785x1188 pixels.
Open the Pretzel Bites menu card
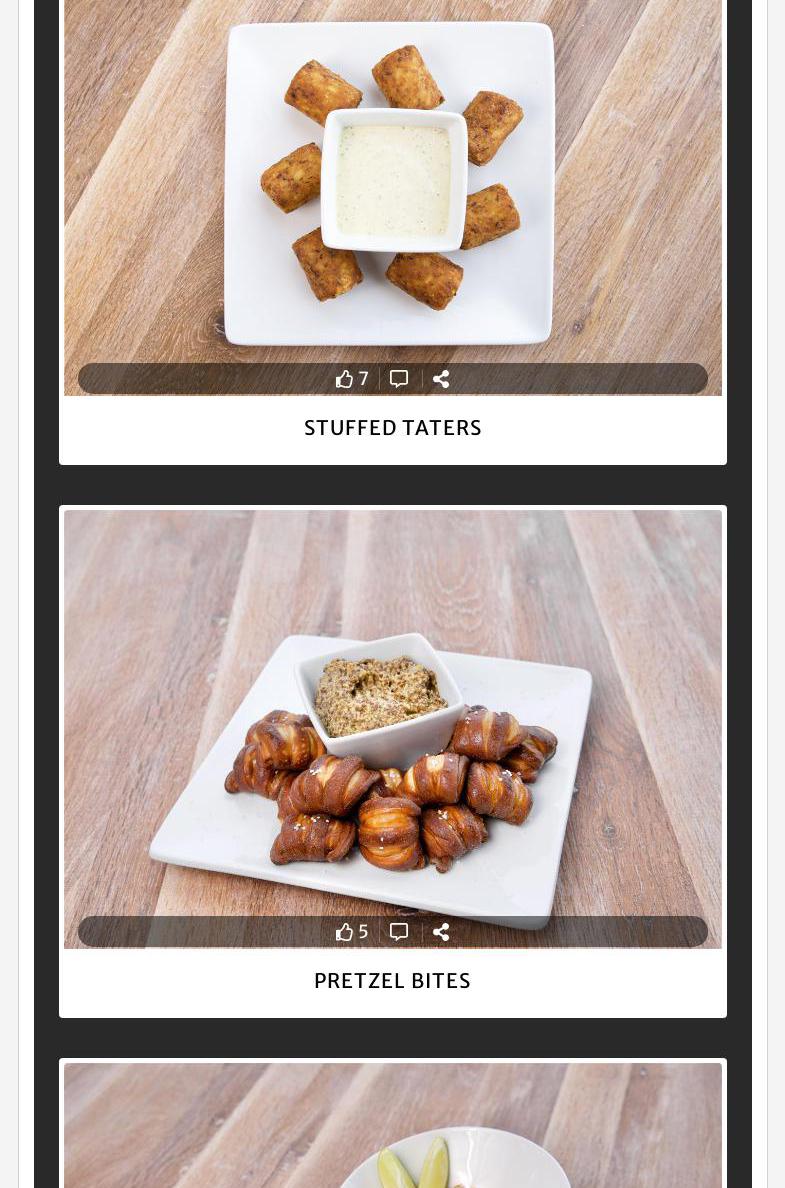click(392, 981)
